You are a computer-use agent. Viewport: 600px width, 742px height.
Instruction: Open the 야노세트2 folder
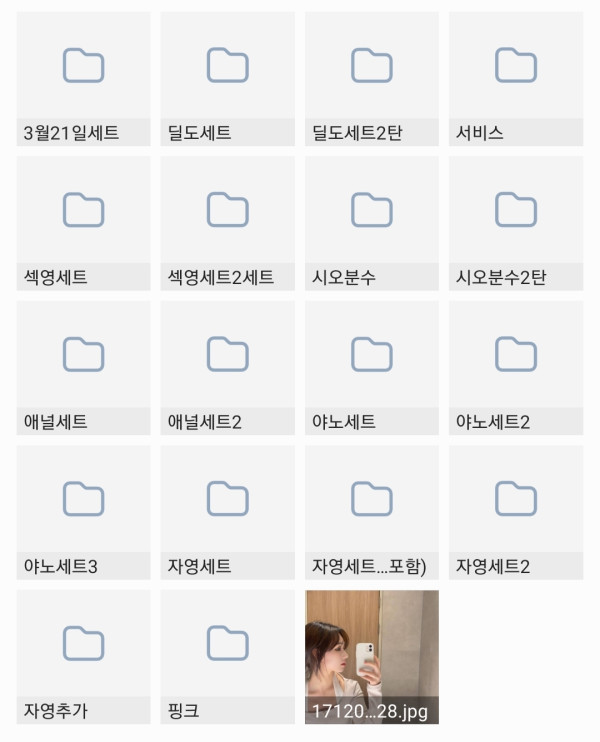point(515,366)
